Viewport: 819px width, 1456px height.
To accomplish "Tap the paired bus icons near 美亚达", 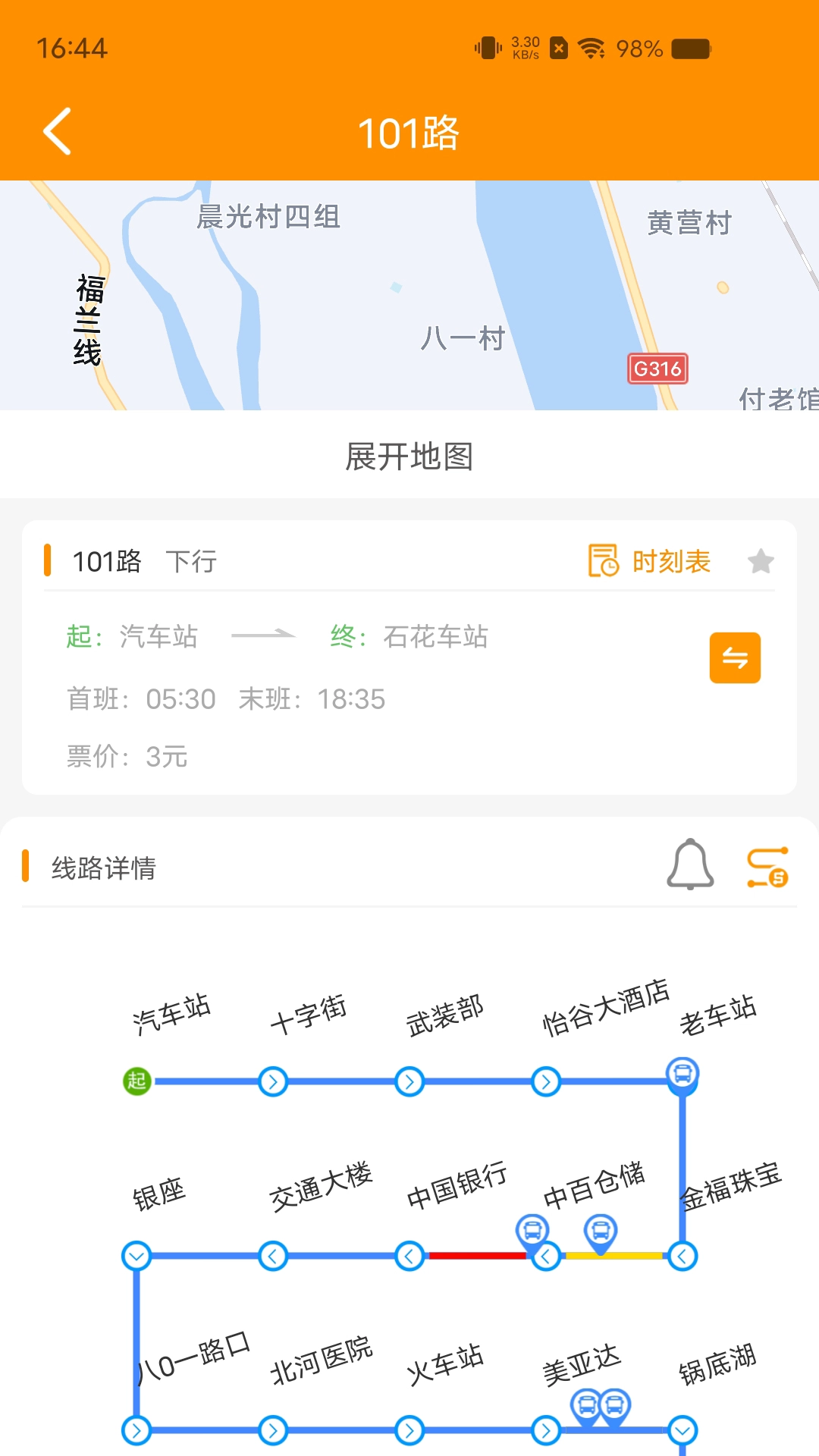I will (x=601, y=1401).
